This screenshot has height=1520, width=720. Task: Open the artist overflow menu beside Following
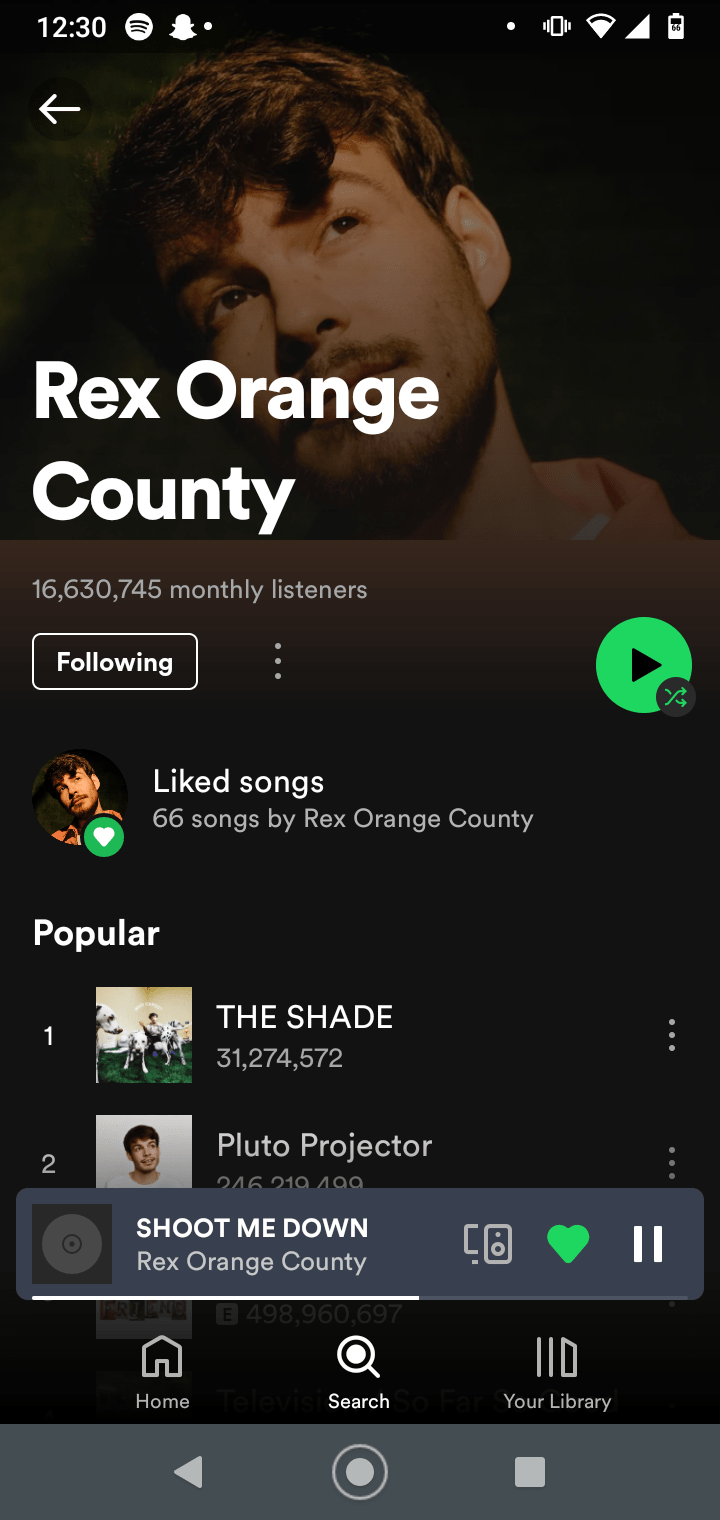pyautogui.click(x=278, y=662)
